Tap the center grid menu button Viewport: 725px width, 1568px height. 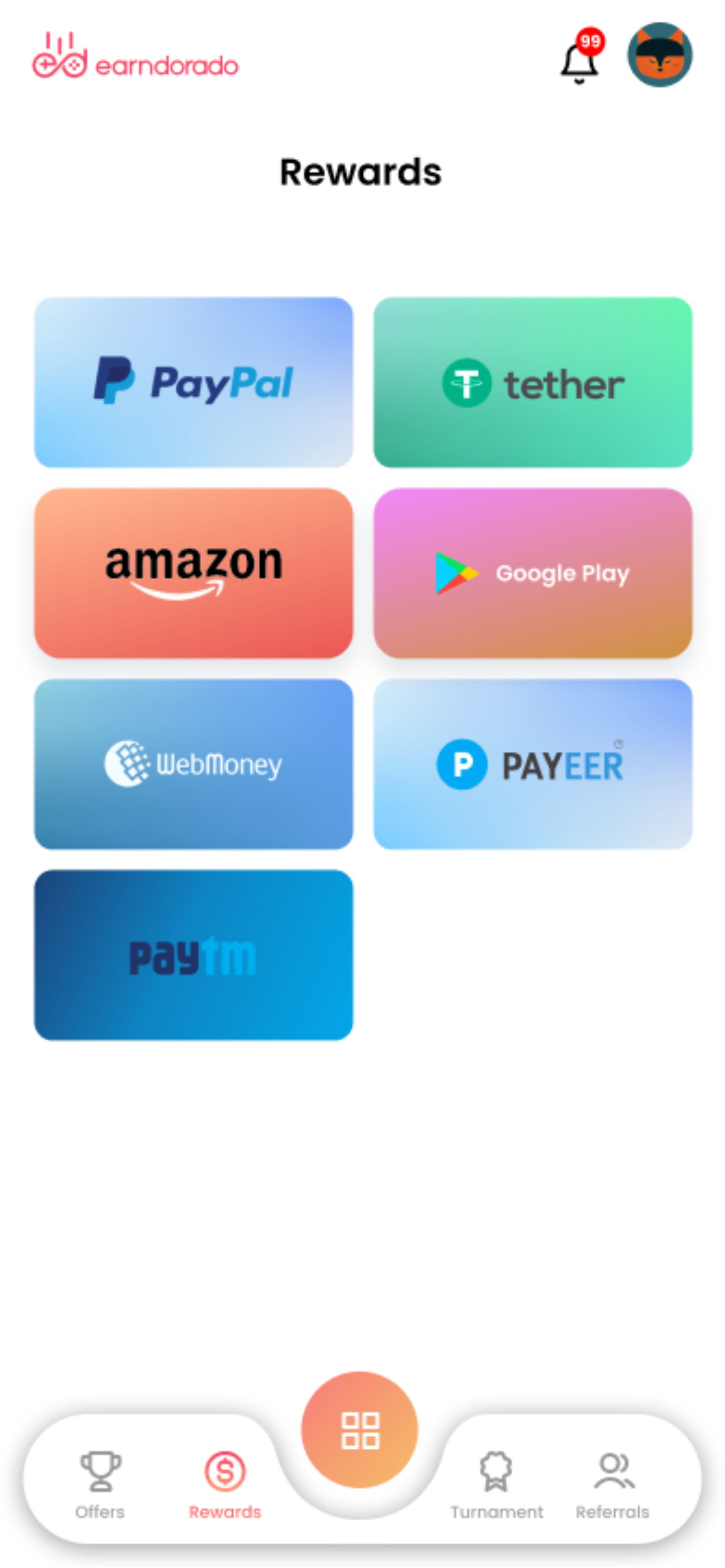coord(359,1429)
